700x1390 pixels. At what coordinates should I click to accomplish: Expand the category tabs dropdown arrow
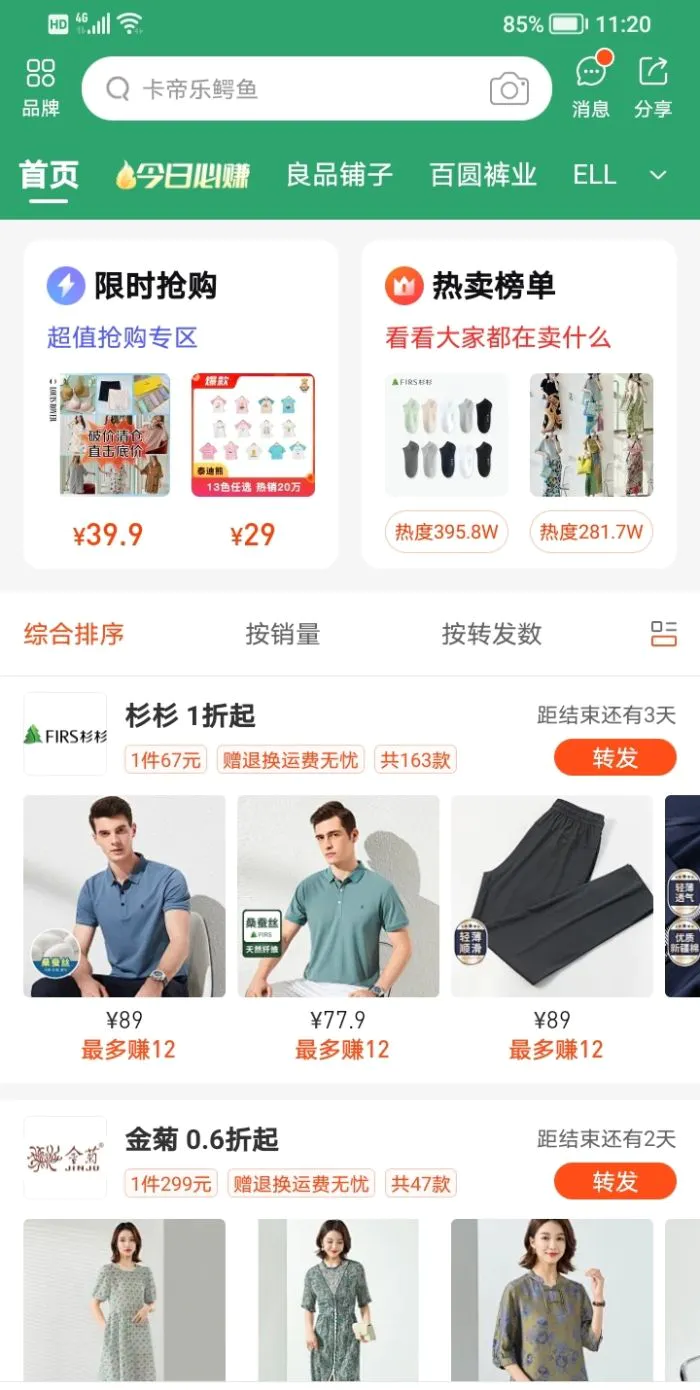pyautogui.click(x=658, y=175)
